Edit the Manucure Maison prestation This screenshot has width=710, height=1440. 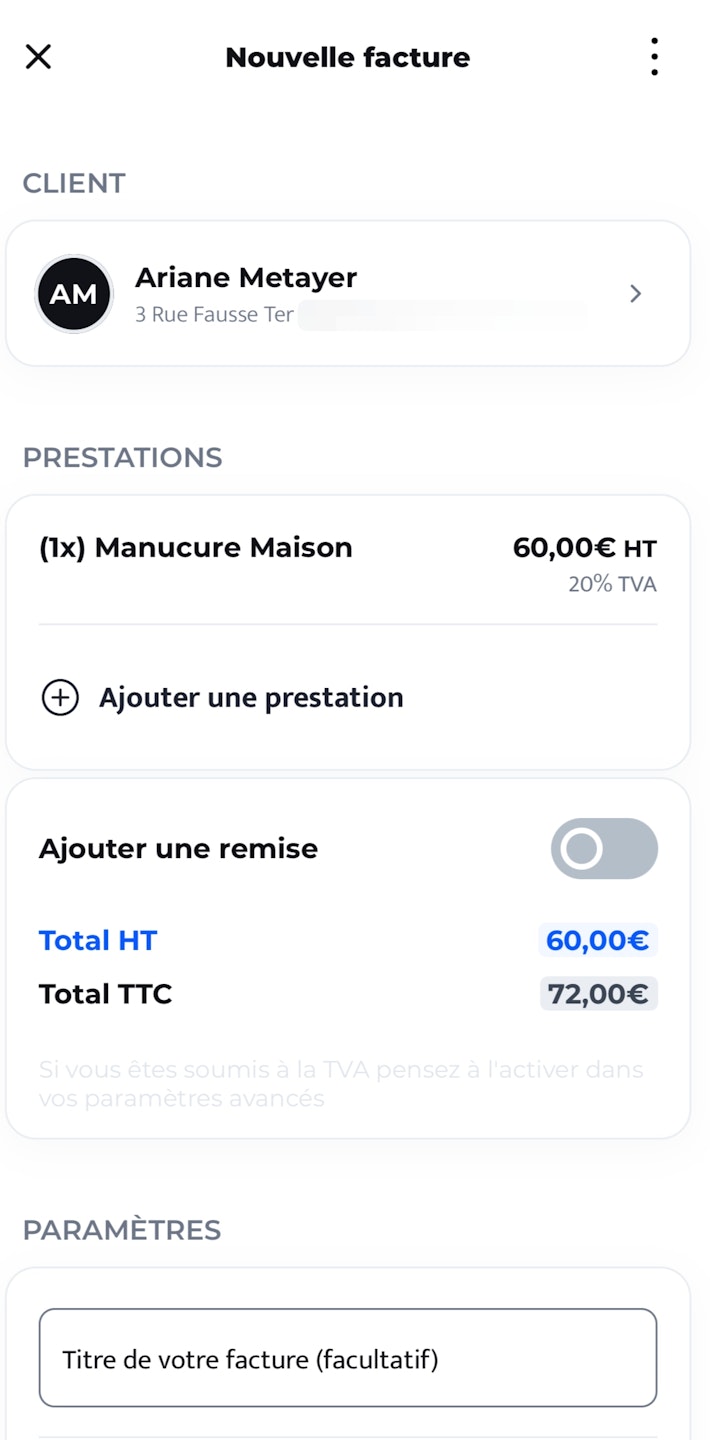347,562
